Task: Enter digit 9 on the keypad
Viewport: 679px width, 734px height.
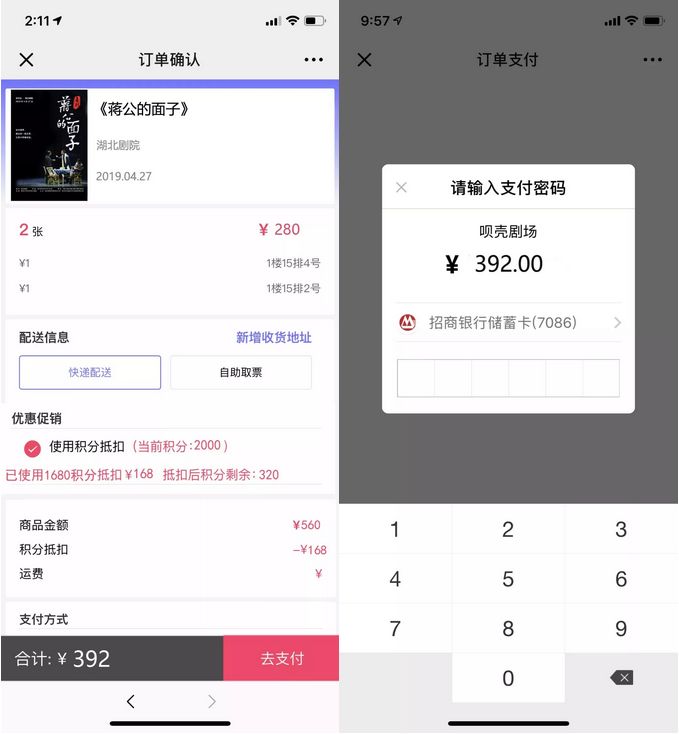Action: point(621,629)
